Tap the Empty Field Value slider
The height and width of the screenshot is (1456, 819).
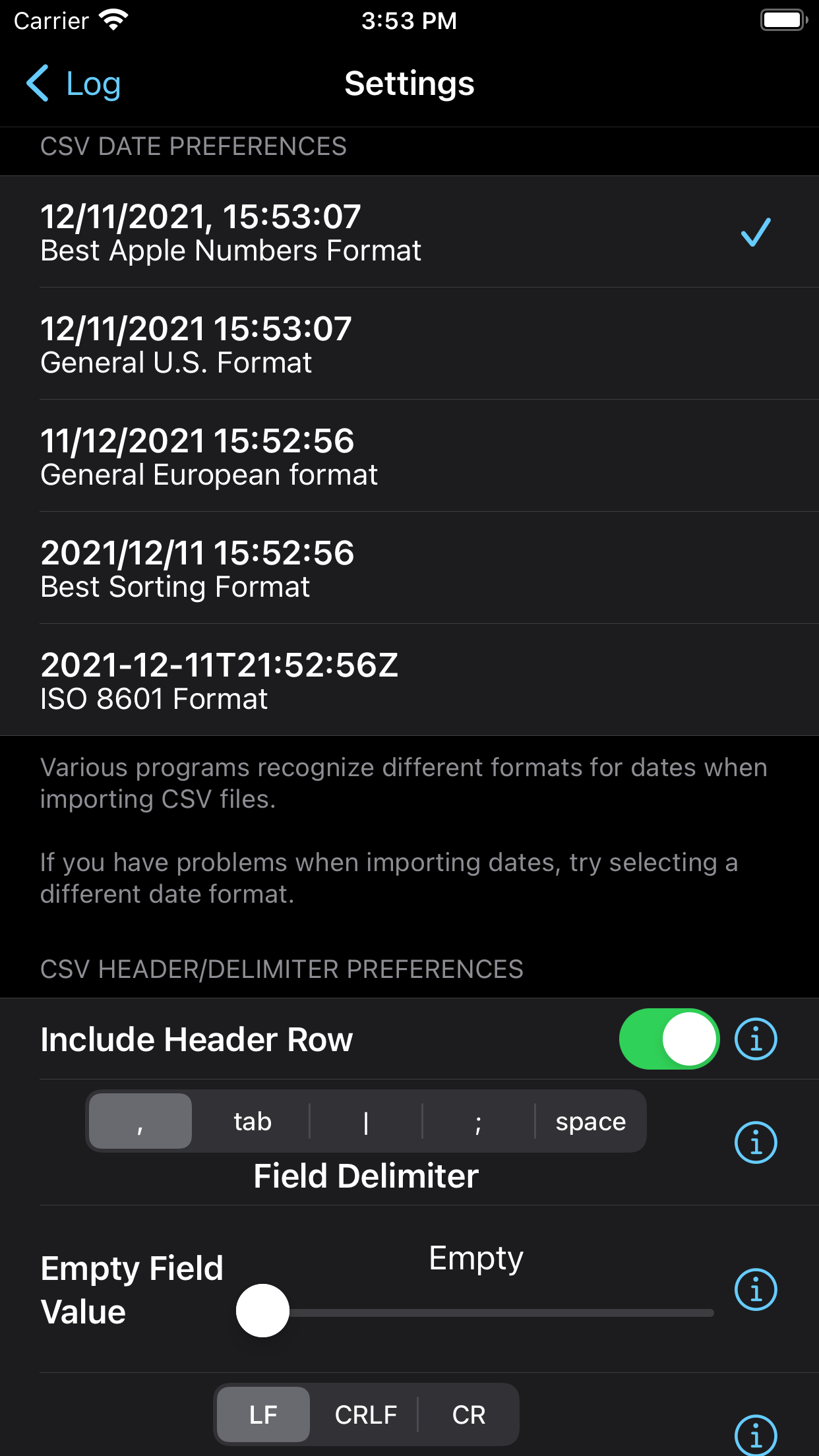coord(475,1311)
